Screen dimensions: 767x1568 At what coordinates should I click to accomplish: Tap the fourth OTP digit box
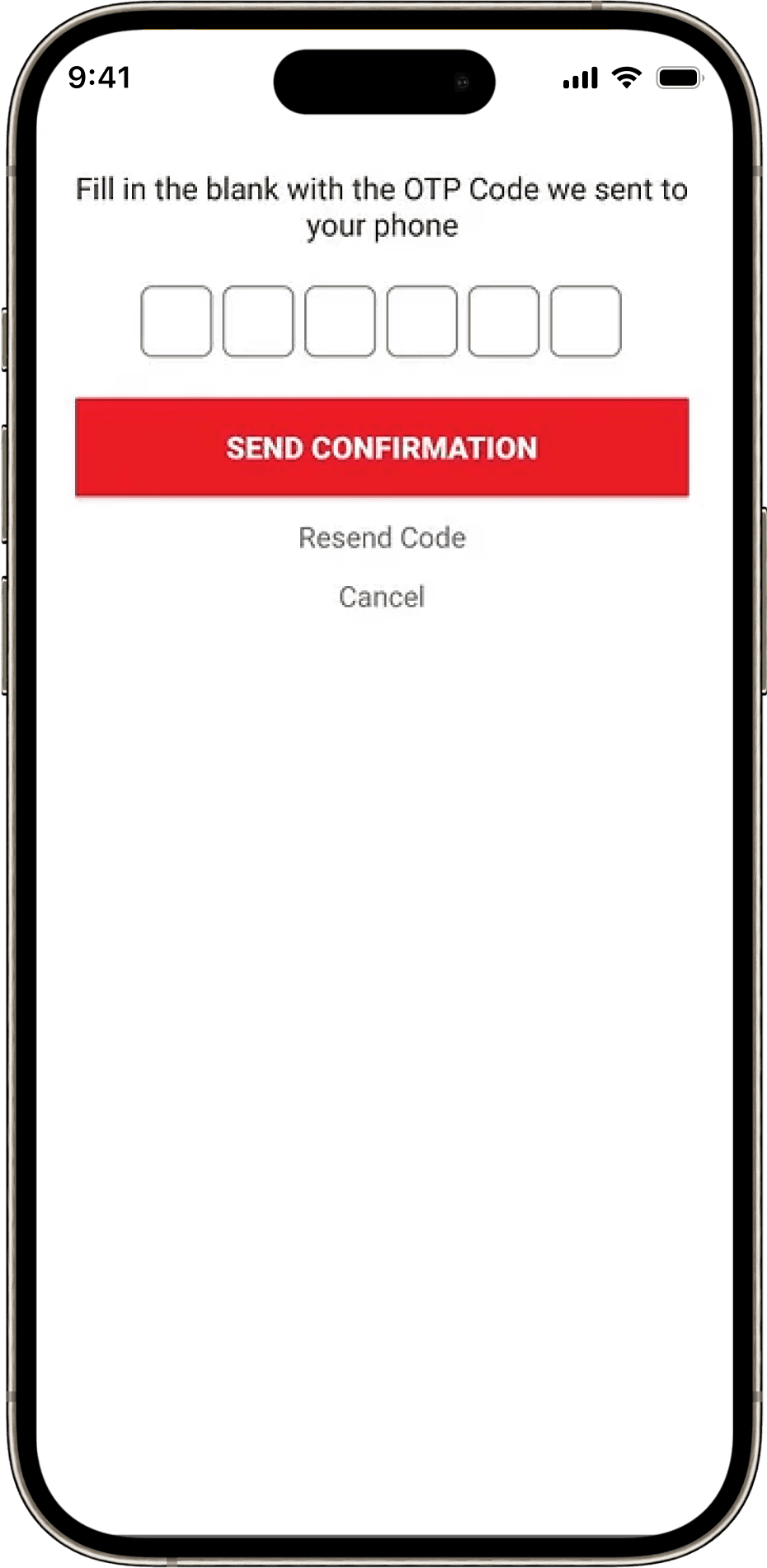421,321
